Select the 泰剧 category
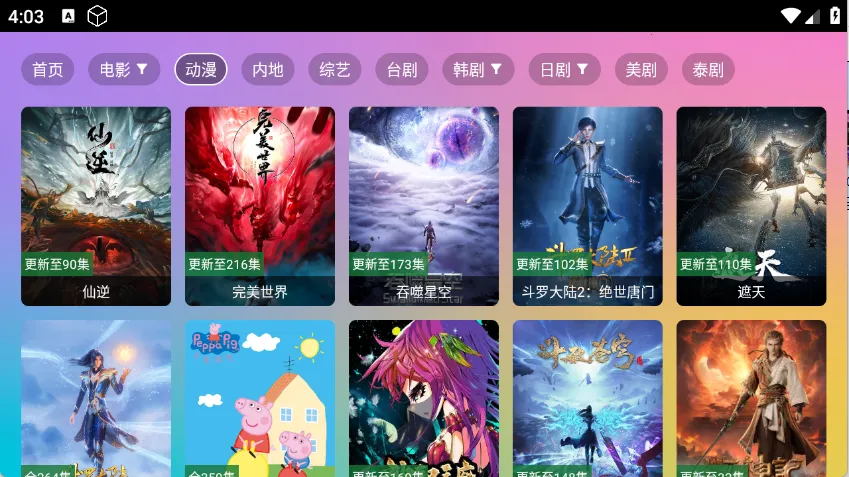This screenshot has width=849, height=477. tap(708, 69)
